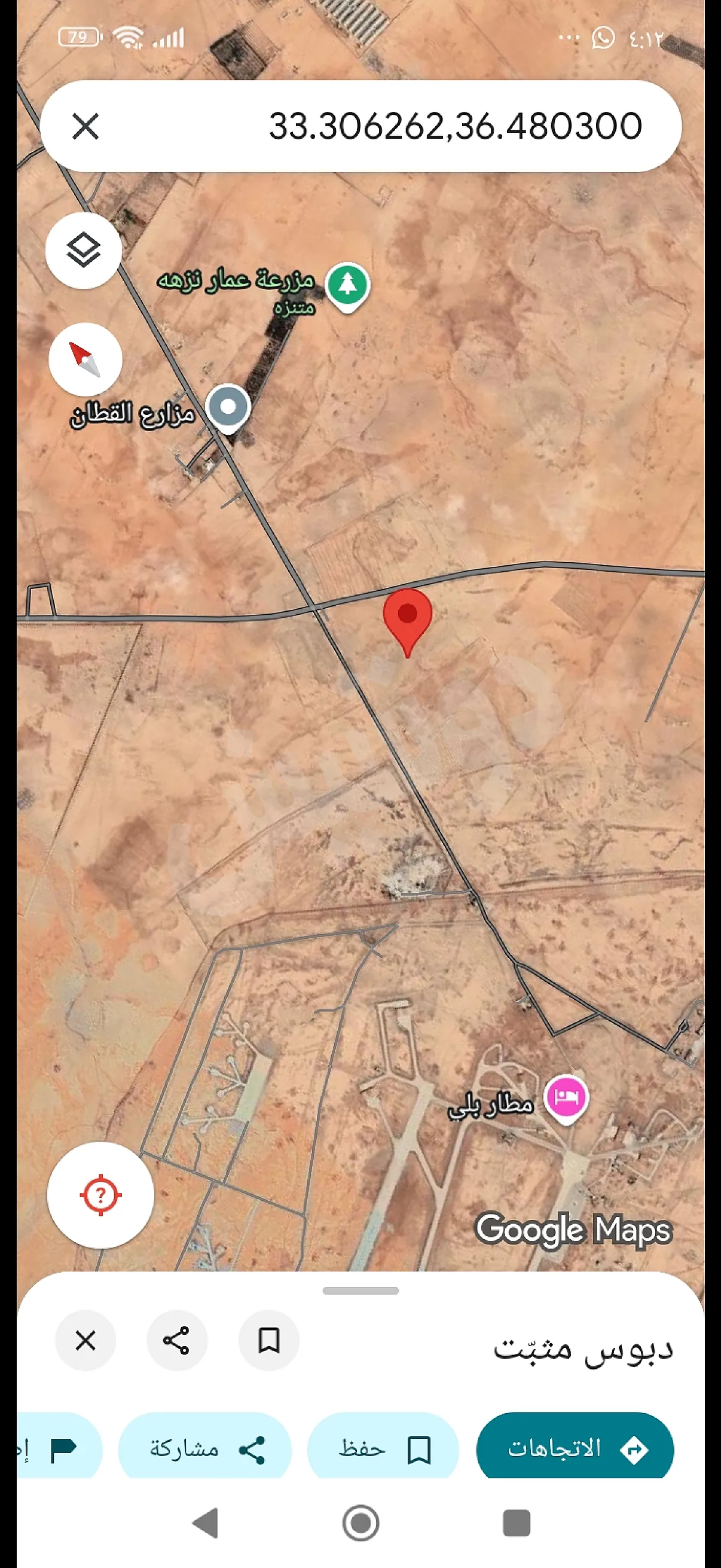Close the dropped pin panel
The image size is (721, 1568).
tap(85, 1340)
